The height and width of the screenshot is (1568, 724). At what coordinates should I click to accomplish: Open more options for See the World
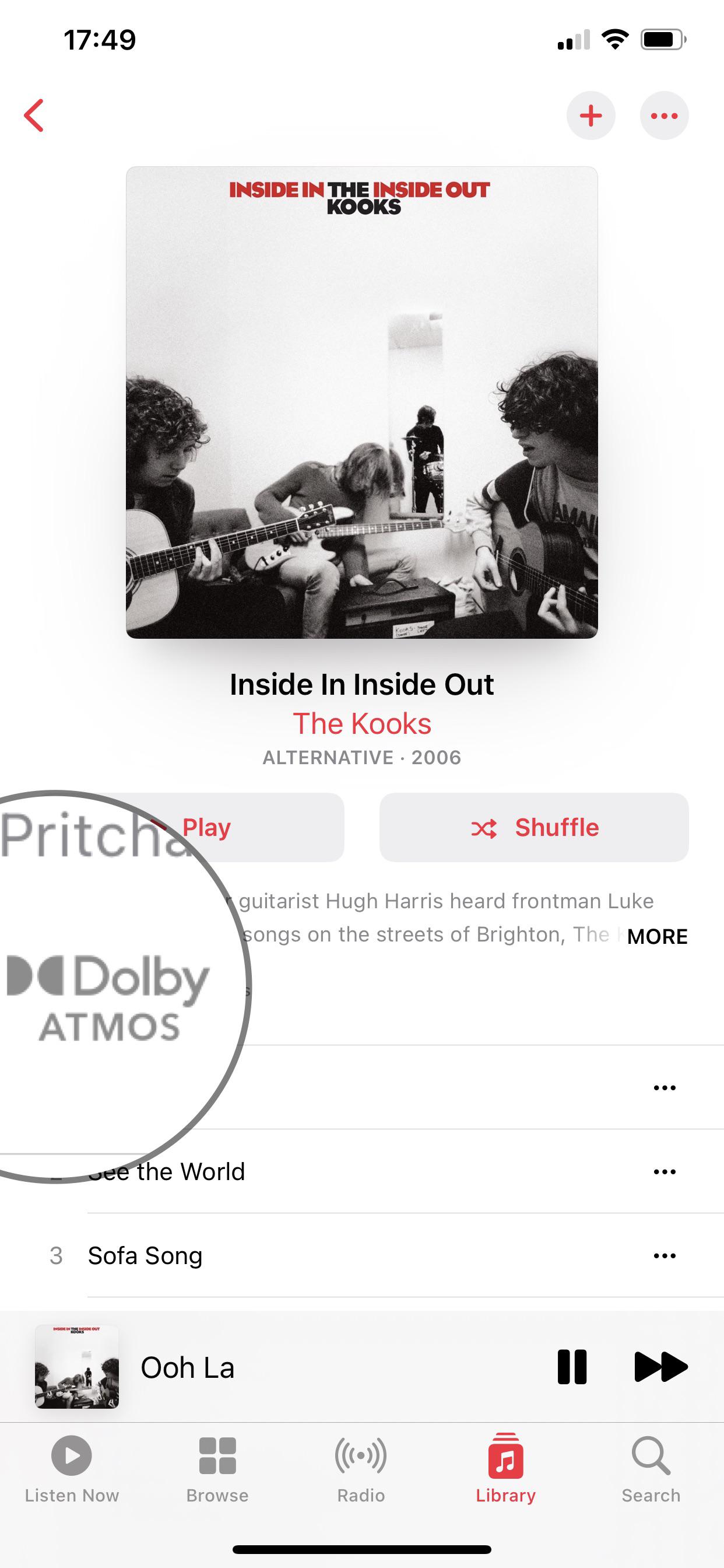point(664,1171)
